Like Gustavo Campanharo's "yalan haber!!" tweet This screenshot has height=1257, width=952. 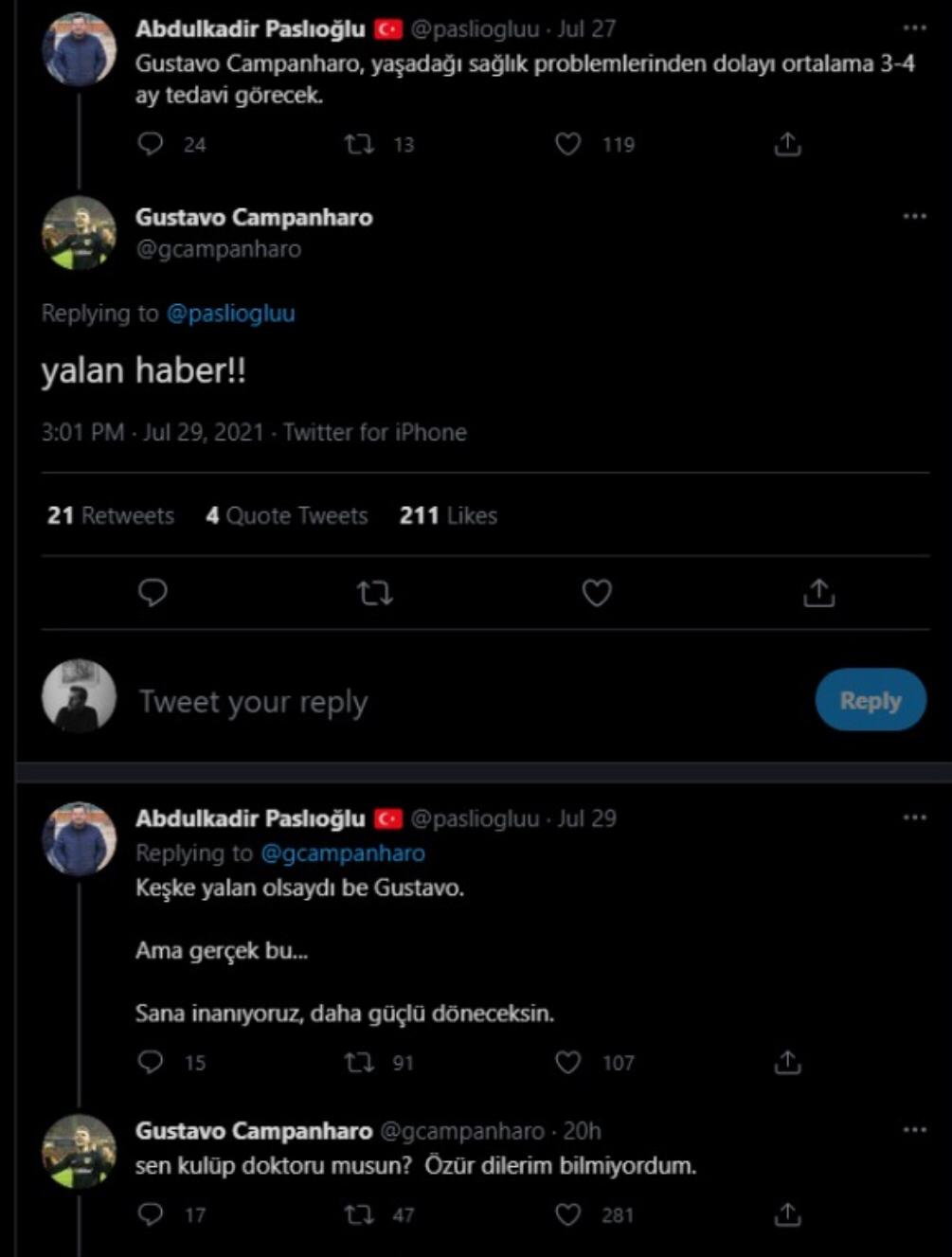[x=596, y=593]
